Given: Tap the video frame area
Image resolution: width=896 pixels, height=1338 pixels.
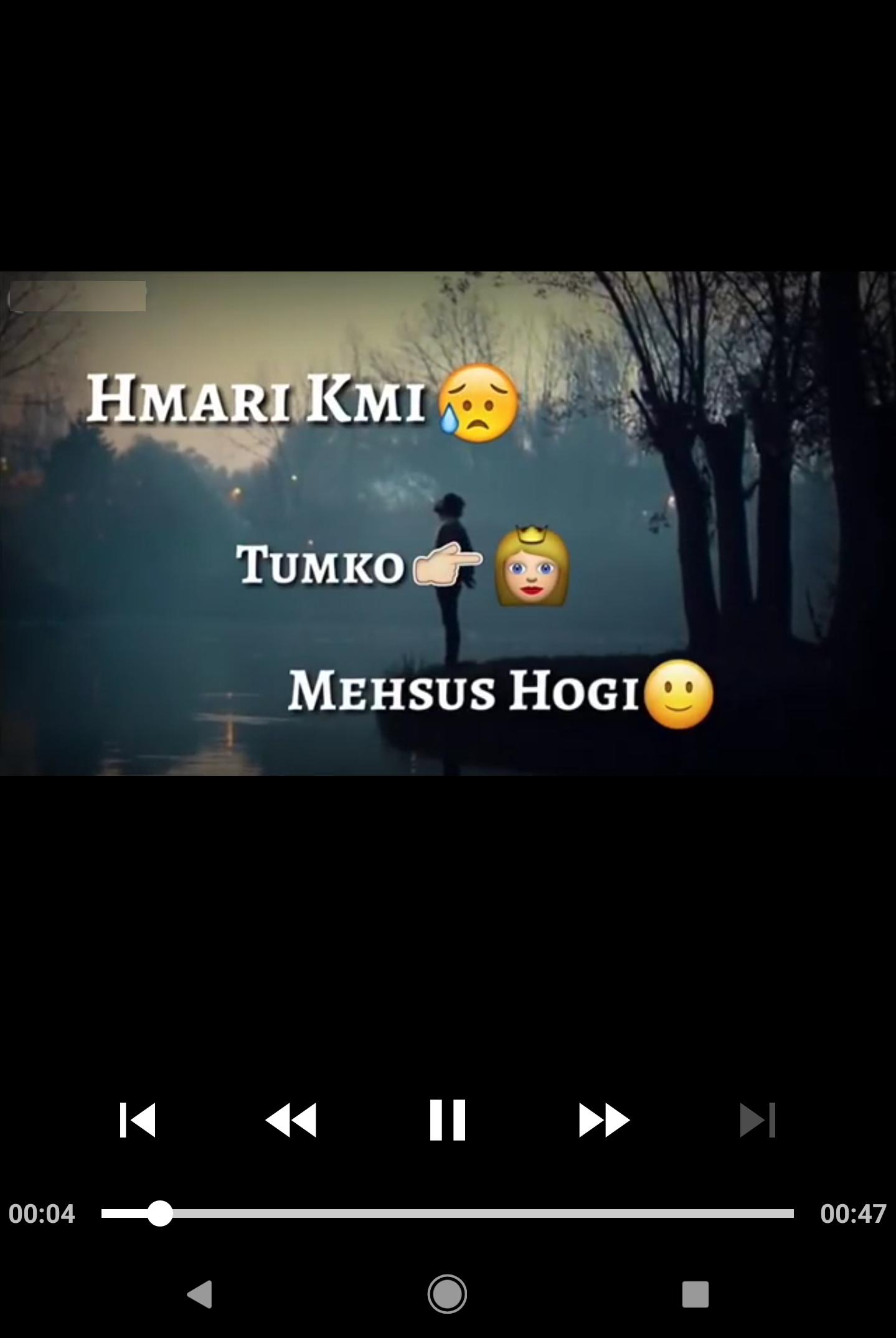Looking at the screenshot, I should point(447,523).
